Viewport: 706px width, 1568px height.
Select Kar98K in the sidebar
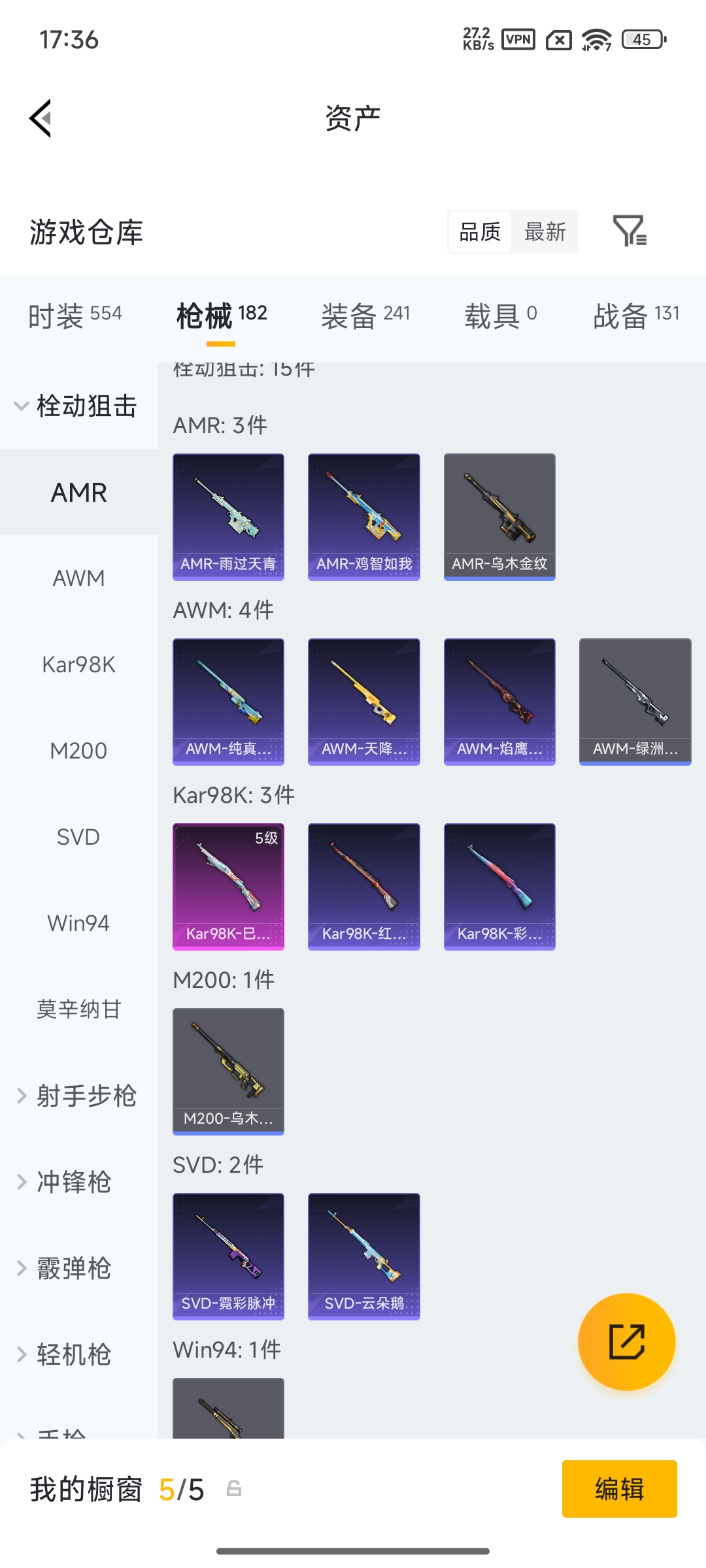click(x=79, y=664)
